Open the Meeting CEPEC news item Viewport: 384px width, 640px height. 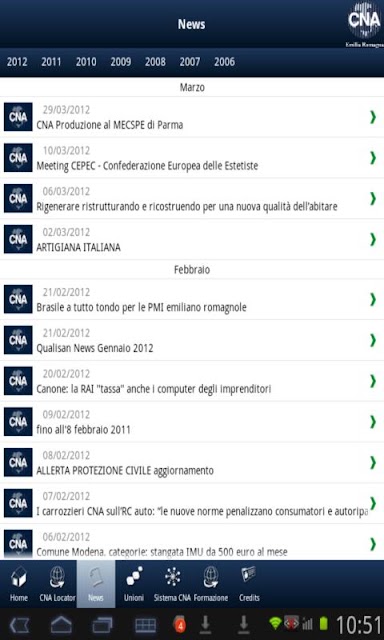pos(192,158)
